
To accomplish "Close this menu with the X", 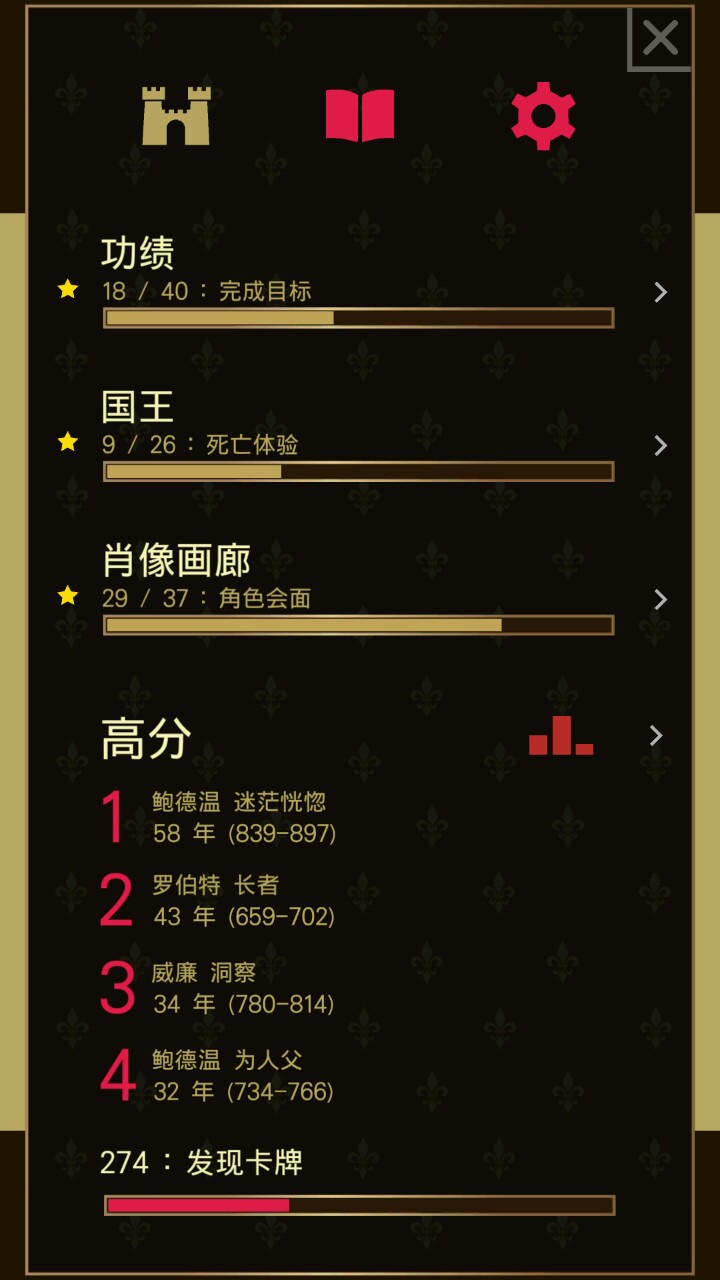I will pos(660,39).
